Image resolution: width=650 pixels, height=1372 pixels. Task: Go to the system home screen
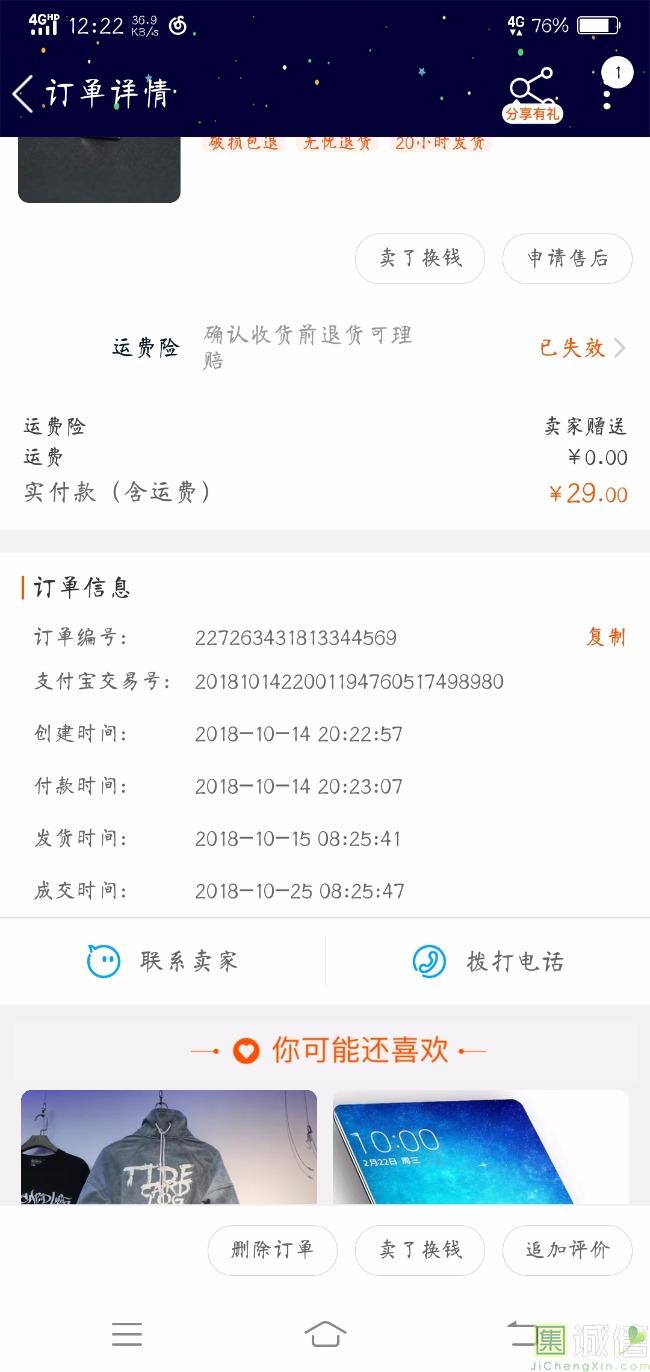click(x=325, y=1334)
